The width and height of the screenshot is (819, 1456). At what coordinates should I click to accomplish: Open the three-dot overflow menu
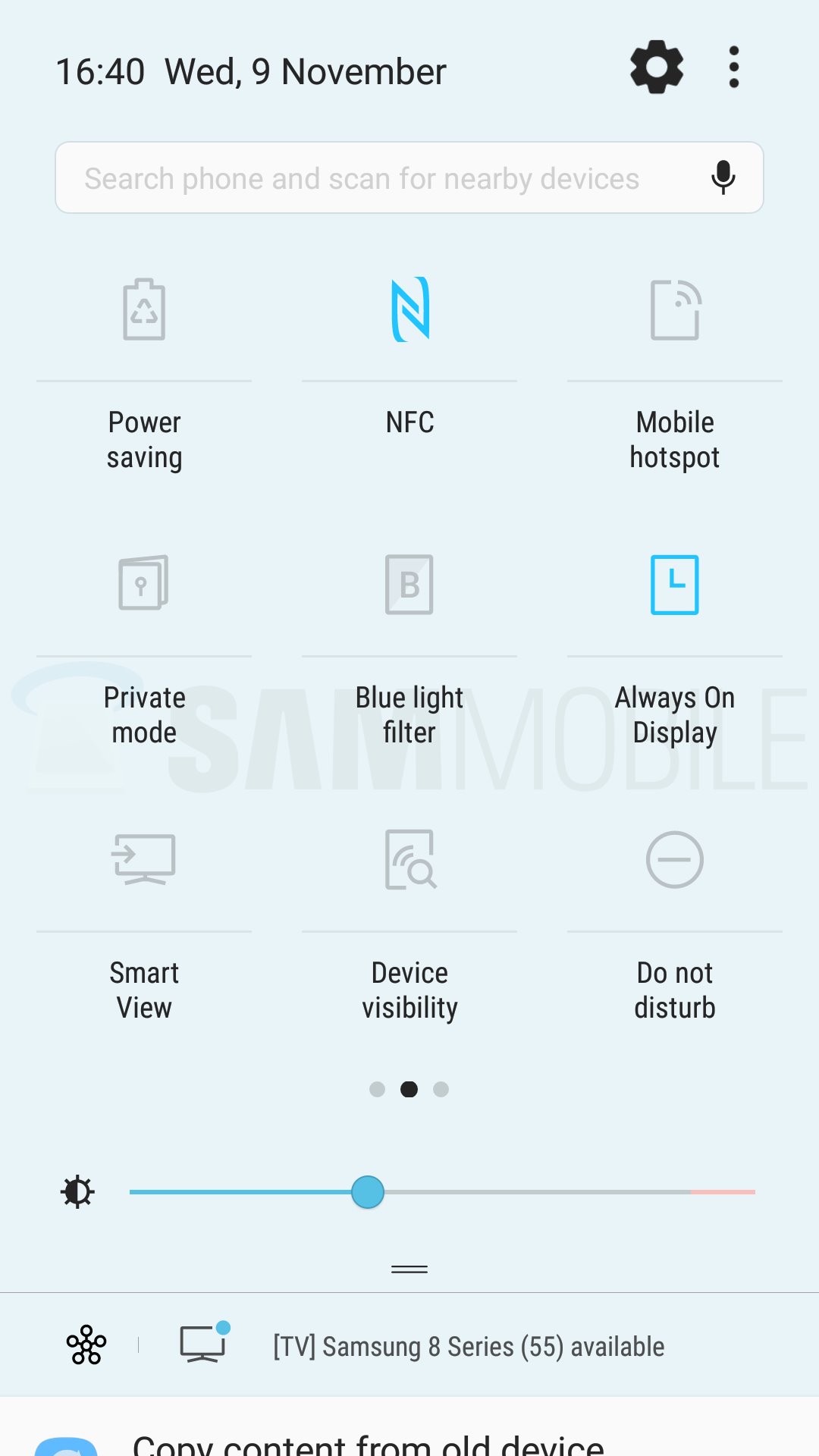[x=733, y=67]
